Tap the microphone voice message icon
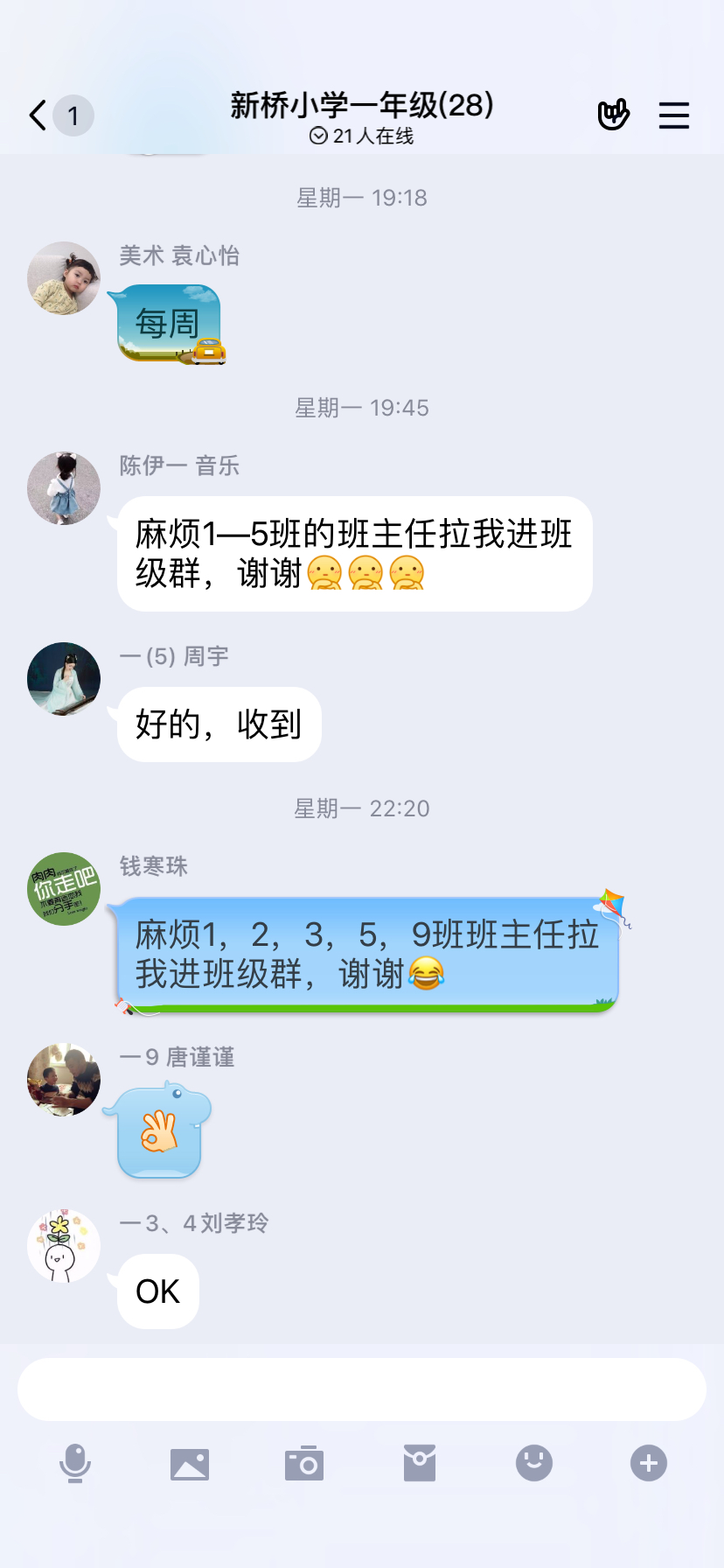Image resolution: width=724 pixels, height=1568 pixels. click(x=75, y=1463)
